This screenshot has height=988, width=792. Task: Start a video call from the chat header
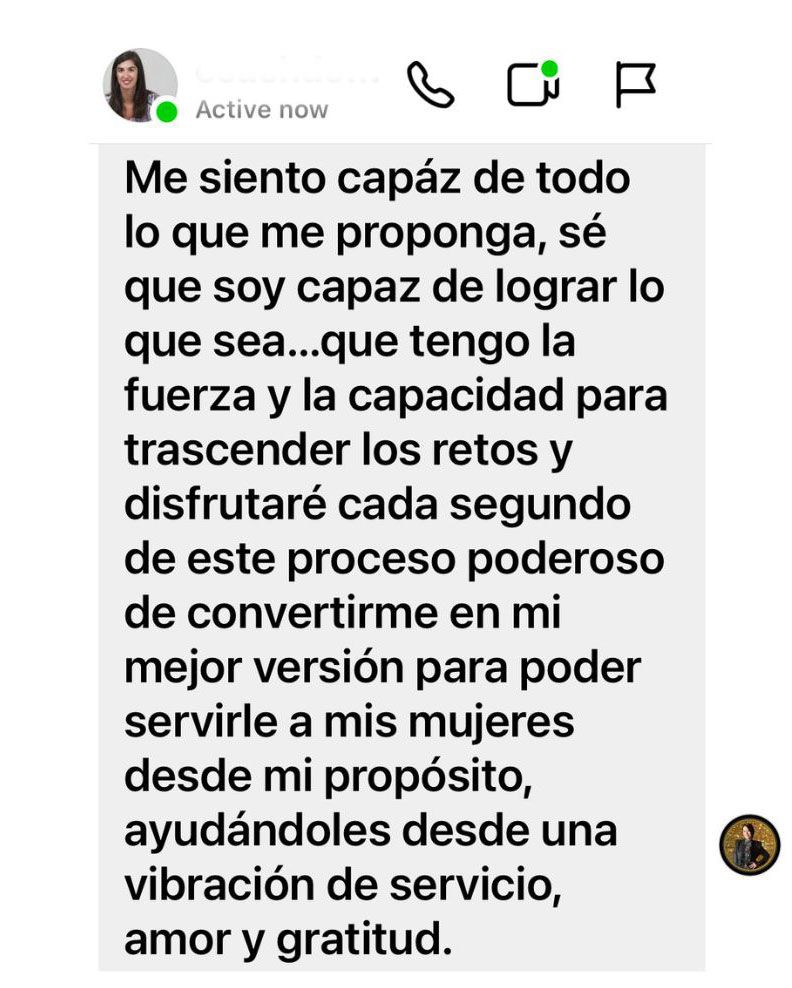point(530,85)
